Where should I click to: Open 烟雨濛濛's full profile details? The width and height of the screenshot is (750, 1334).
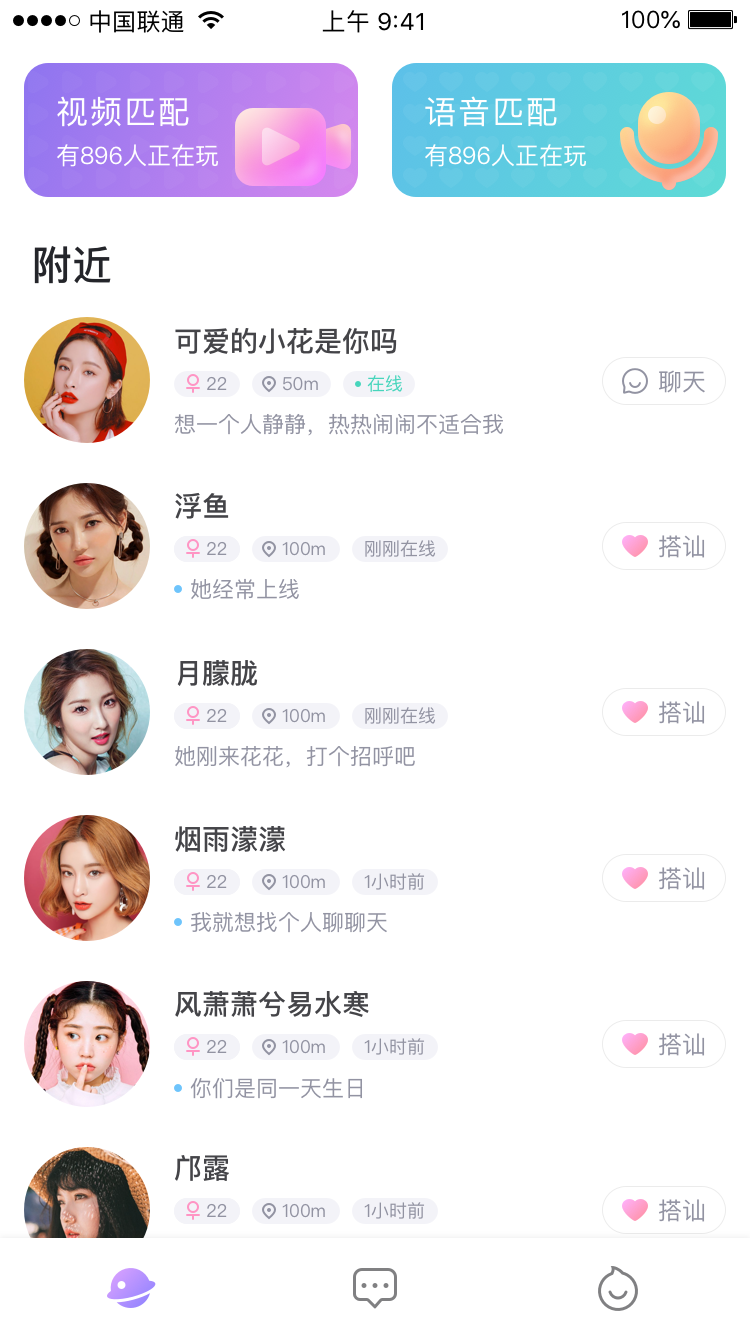(230, 840)
